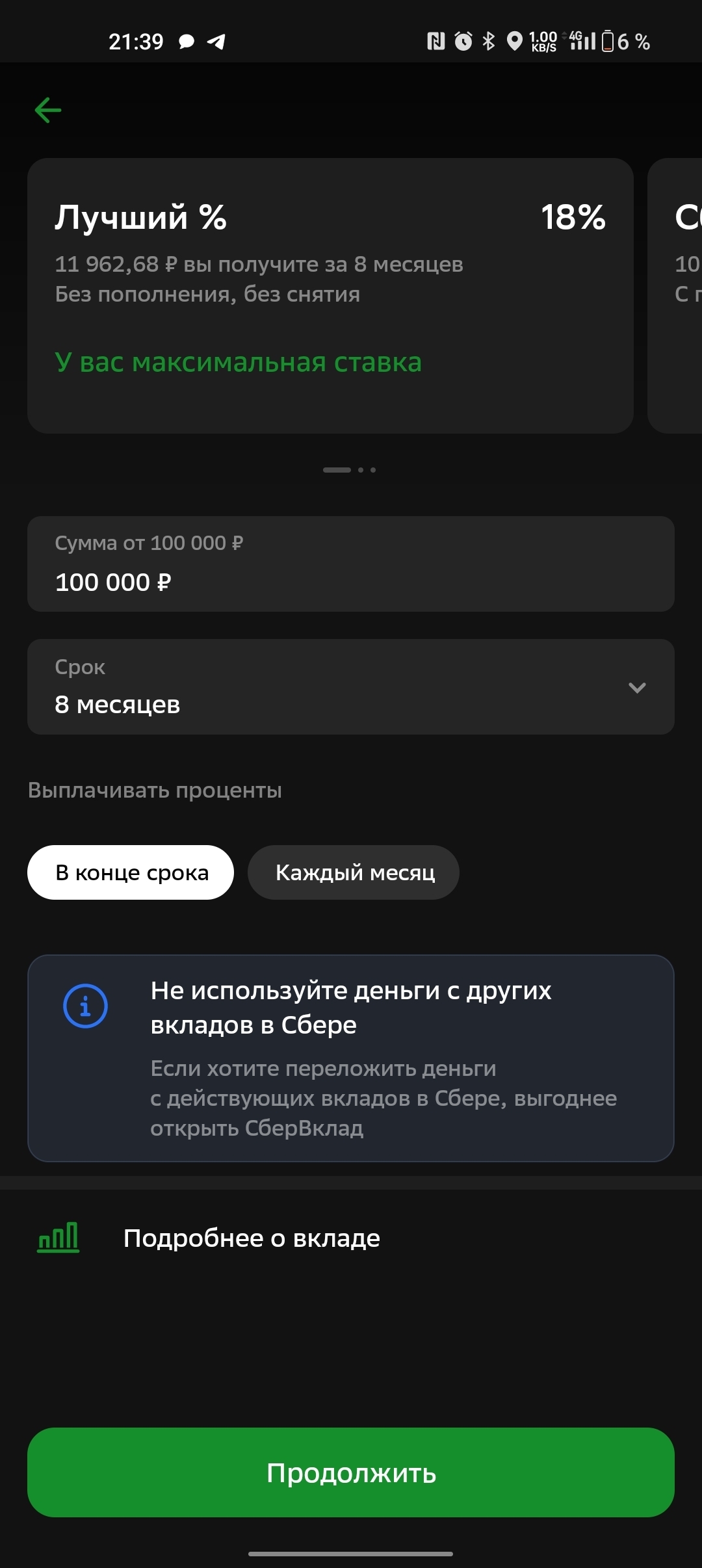This screenshot has height=1568, width=702.
Task: Select the Лучший % deposit card
Action: click(x=330, y=295)
